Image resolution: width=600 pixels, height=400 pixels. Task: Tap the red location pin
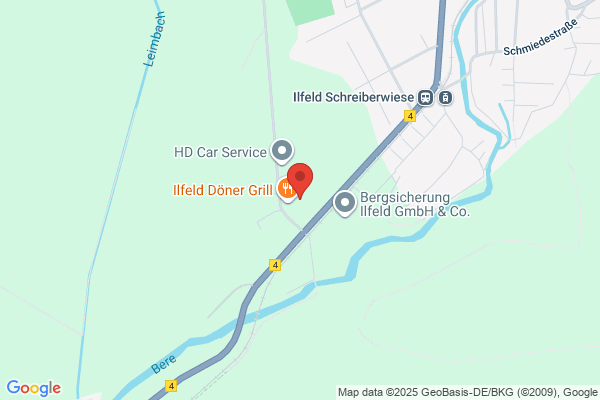click(x=300, y=180)
